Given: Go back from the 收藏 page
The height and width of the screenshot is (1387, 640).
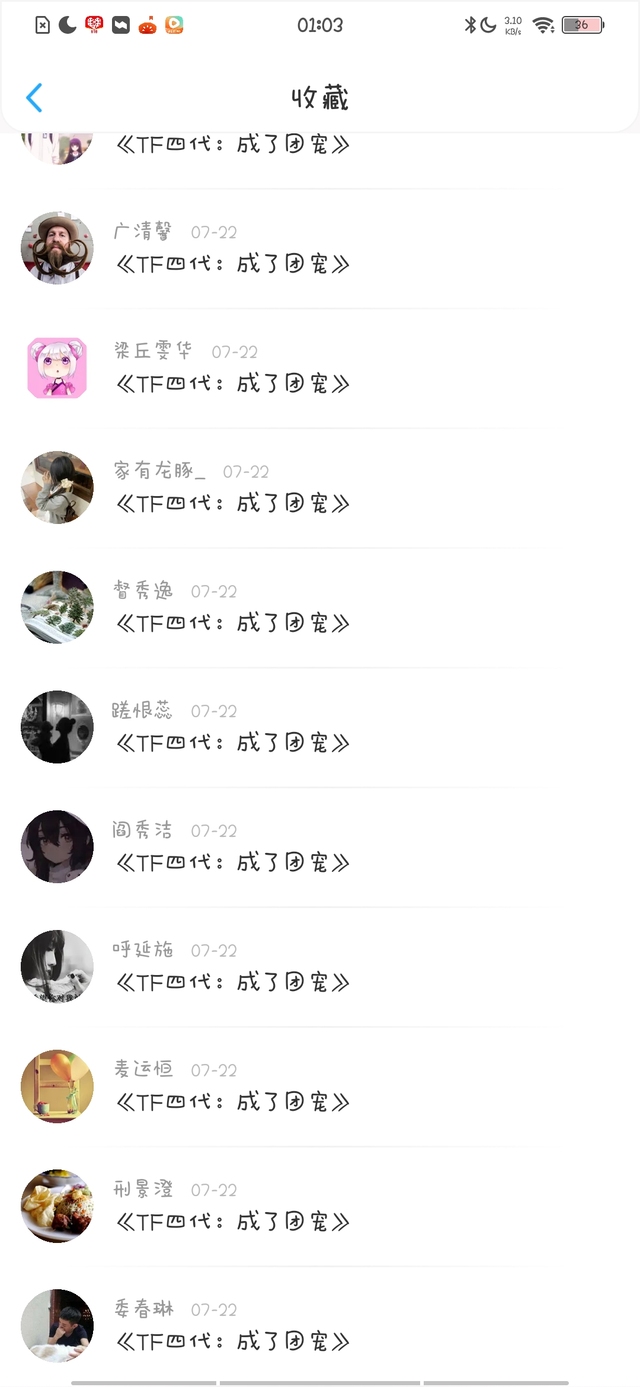Looking at the screenshot, I should click(34, 98).
